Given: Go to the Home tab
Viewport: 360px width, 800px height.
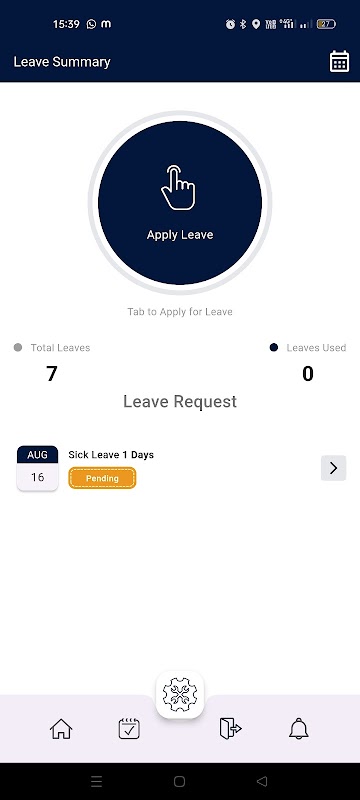Looking at the screenshot, I should [61, 729].
